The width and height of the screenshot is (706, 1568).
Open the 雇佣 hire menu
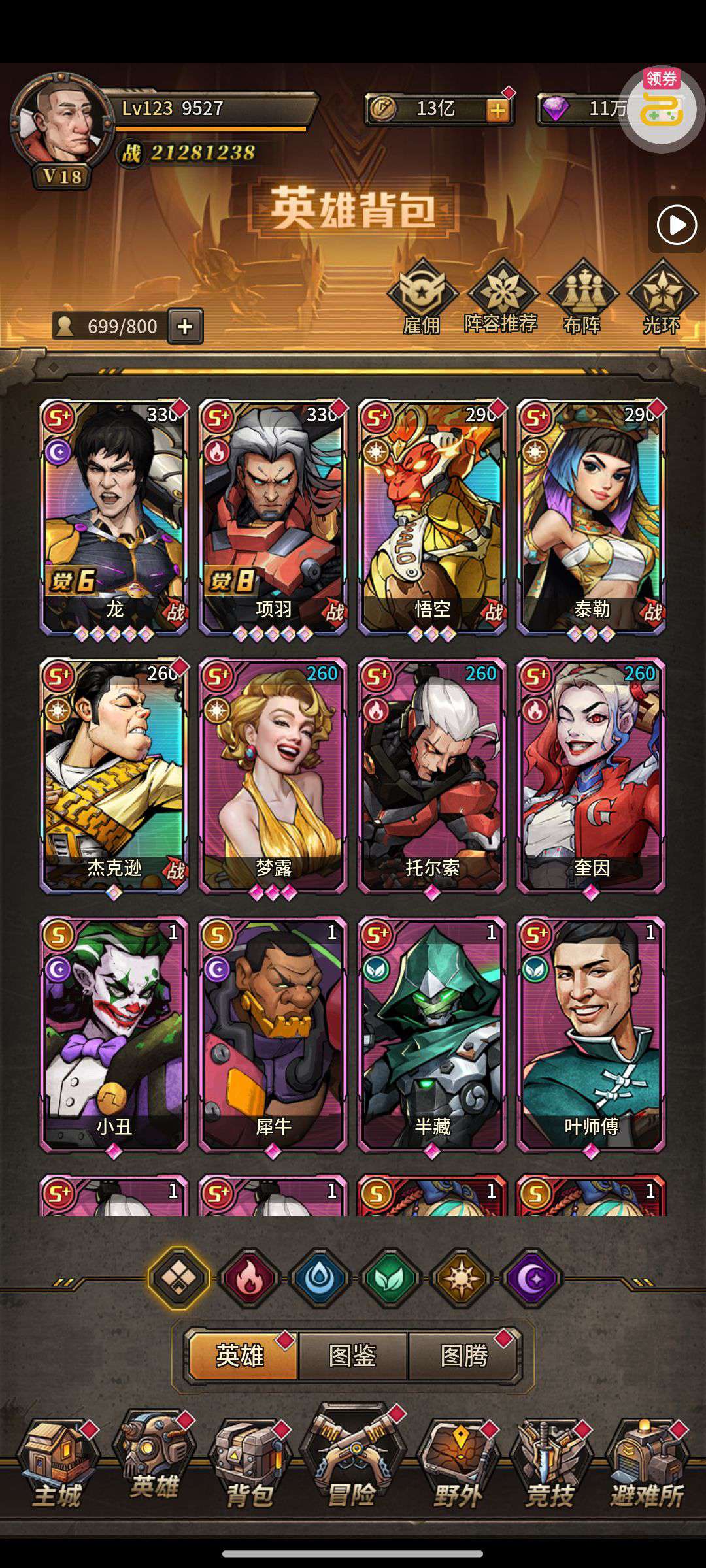(x=422, y=297)
